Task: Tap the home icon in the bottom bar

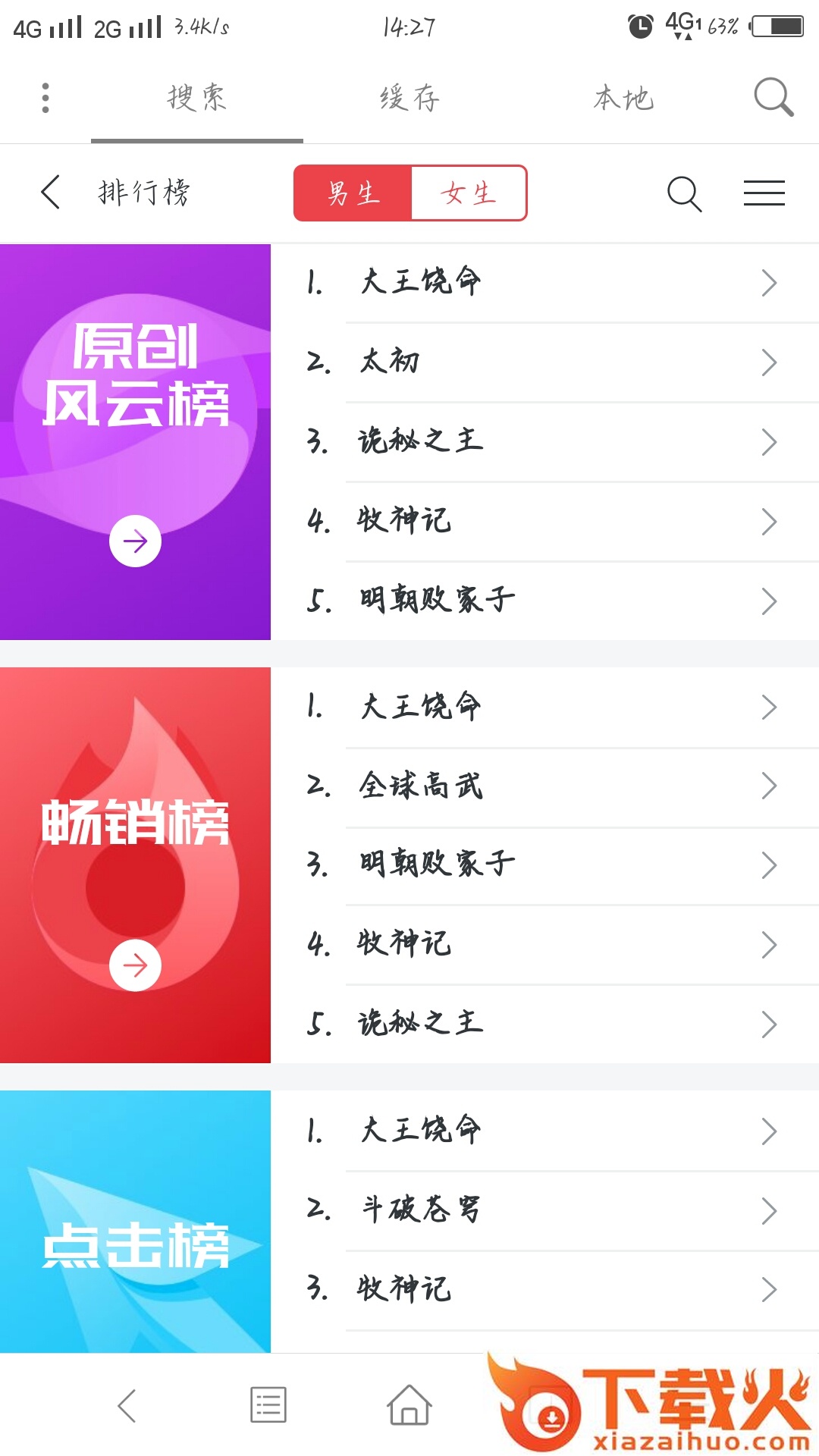Action: tap(409, 1405)
